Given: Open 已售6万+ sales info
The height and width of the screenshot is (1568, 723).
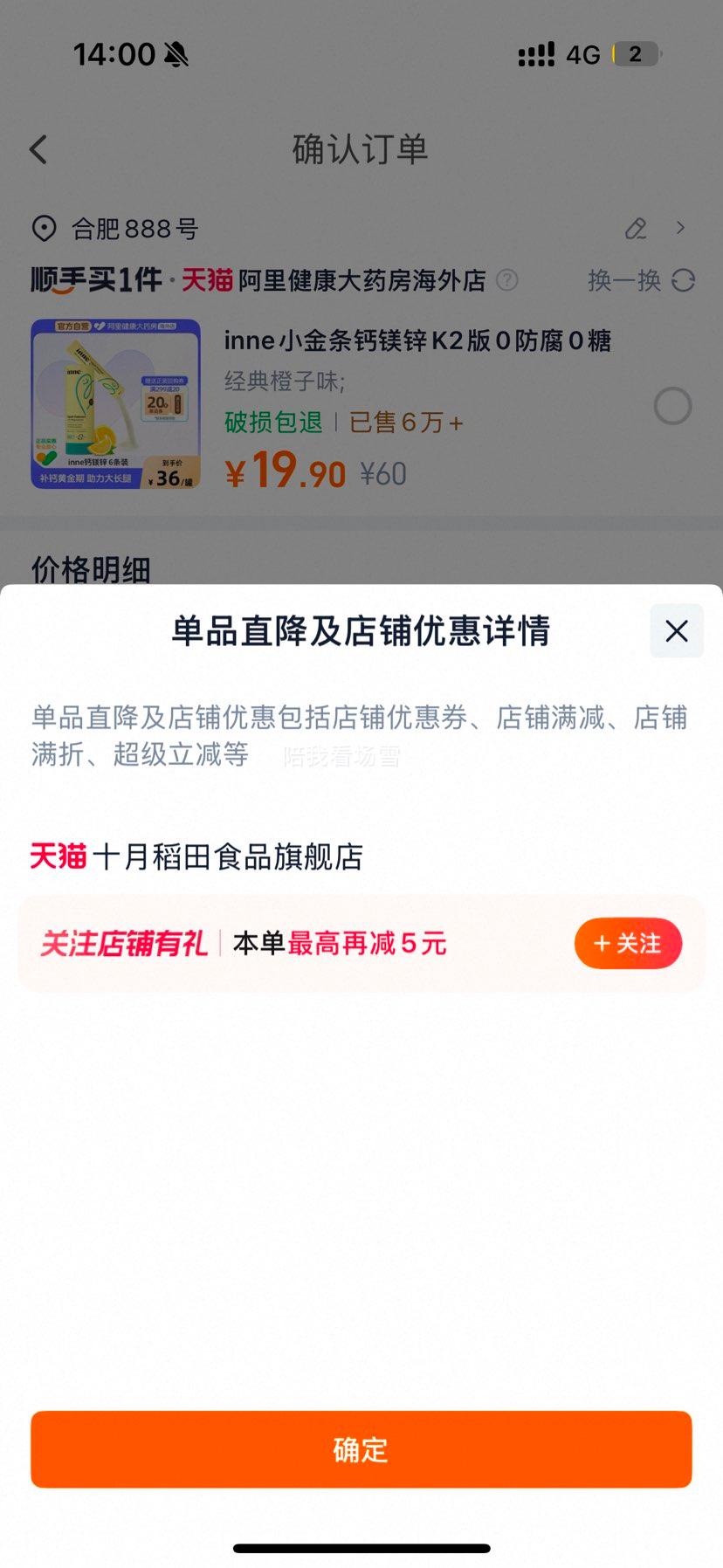Looking at the screenshot, I should click(x=406, y=423).
